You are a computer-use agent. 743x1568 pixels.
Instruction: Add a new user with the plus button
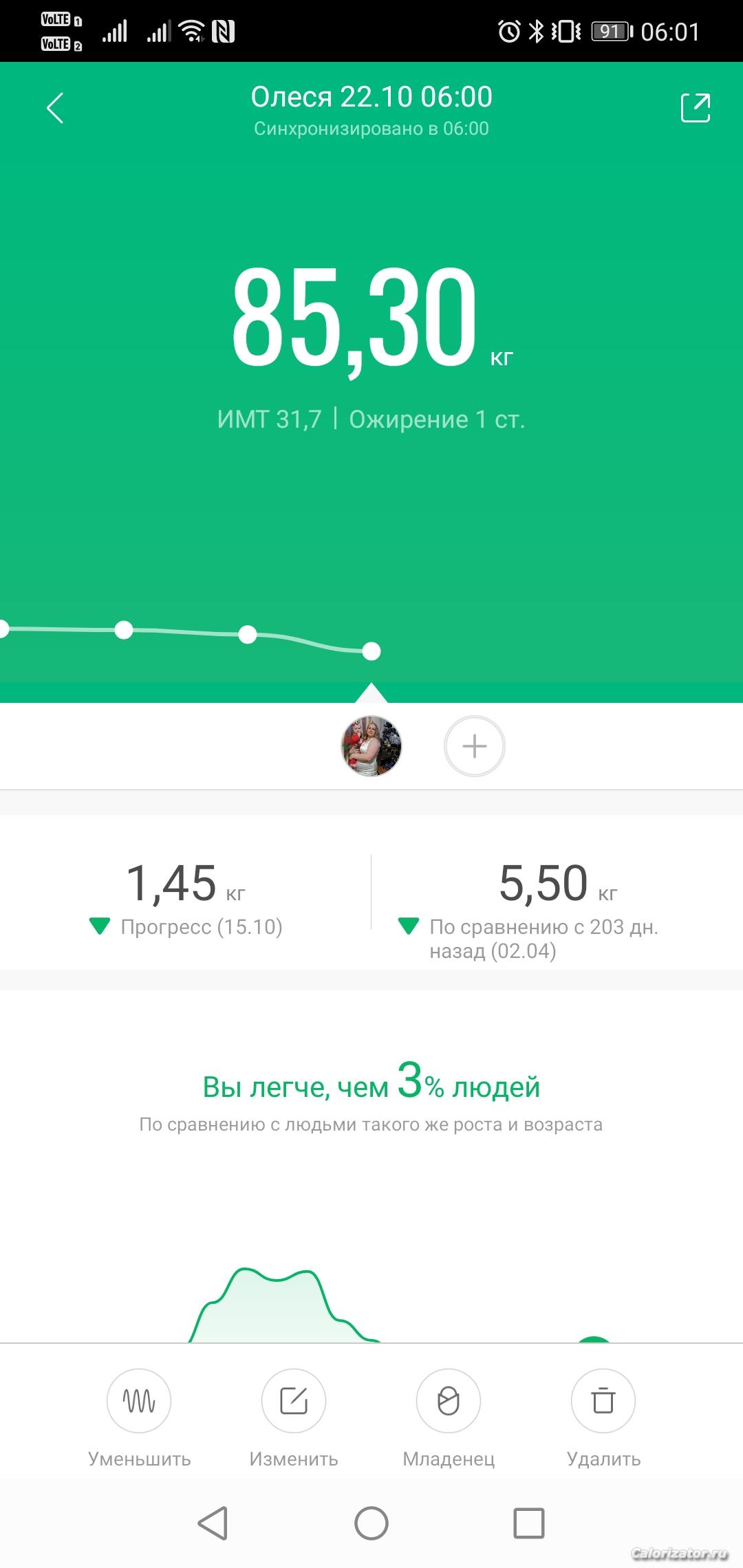(x=475, y=746)
